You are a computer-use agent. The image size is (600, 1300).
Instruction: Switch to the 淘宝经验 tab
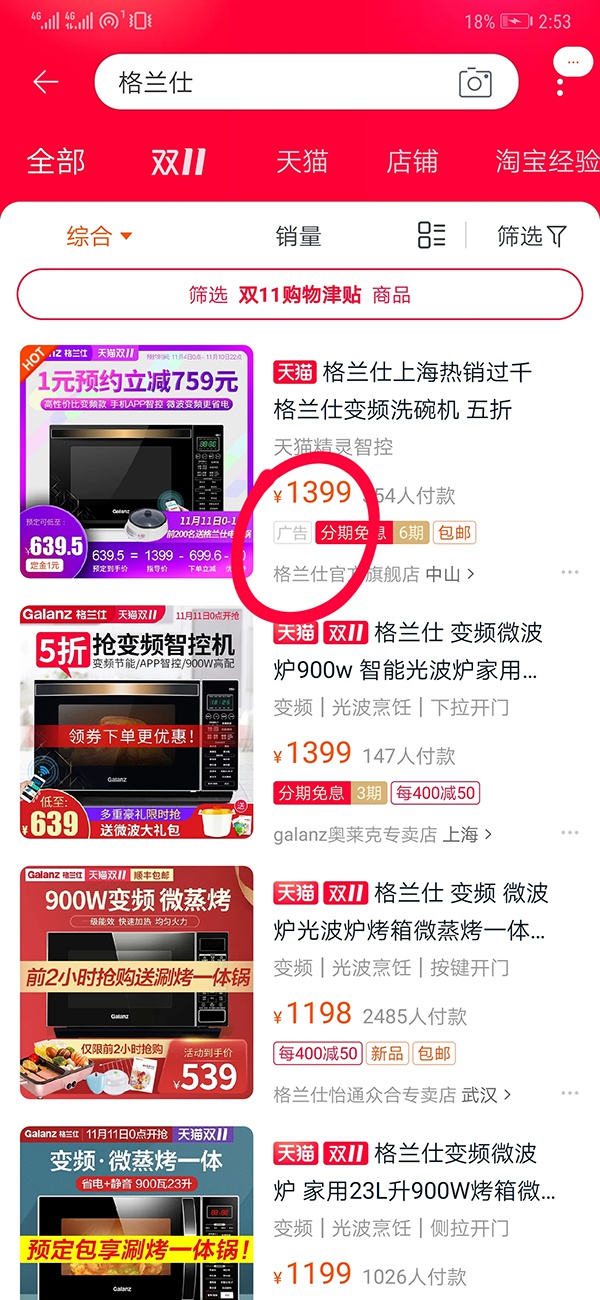(546, 161)
